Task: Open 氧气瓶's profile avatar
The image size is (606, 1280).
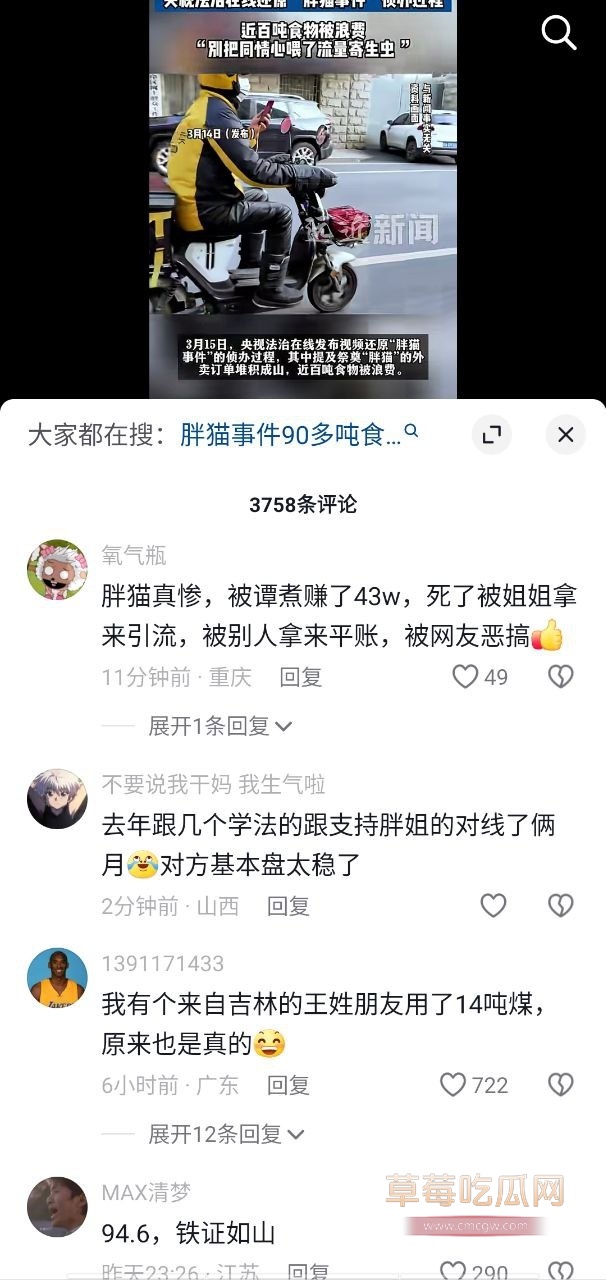Action: coord(57,569)
